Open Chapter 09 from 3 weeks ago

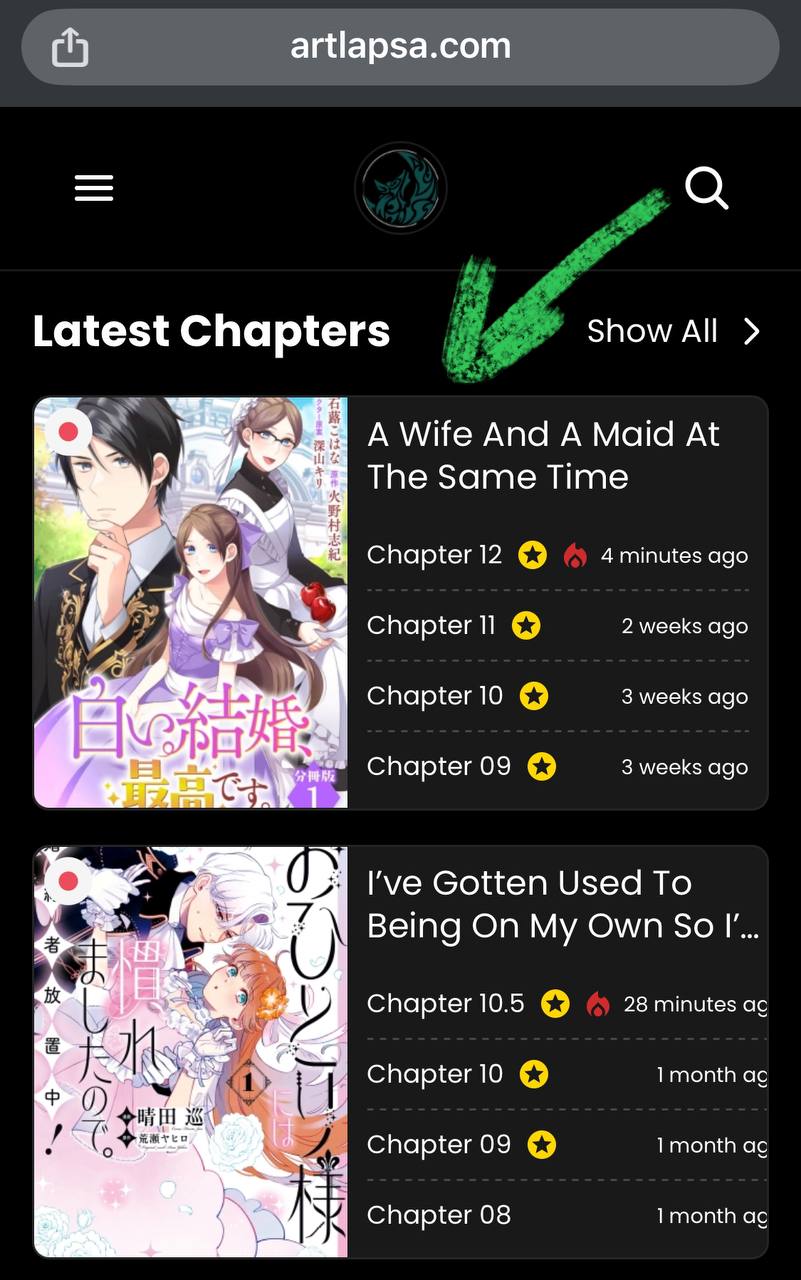click(438, 767)
